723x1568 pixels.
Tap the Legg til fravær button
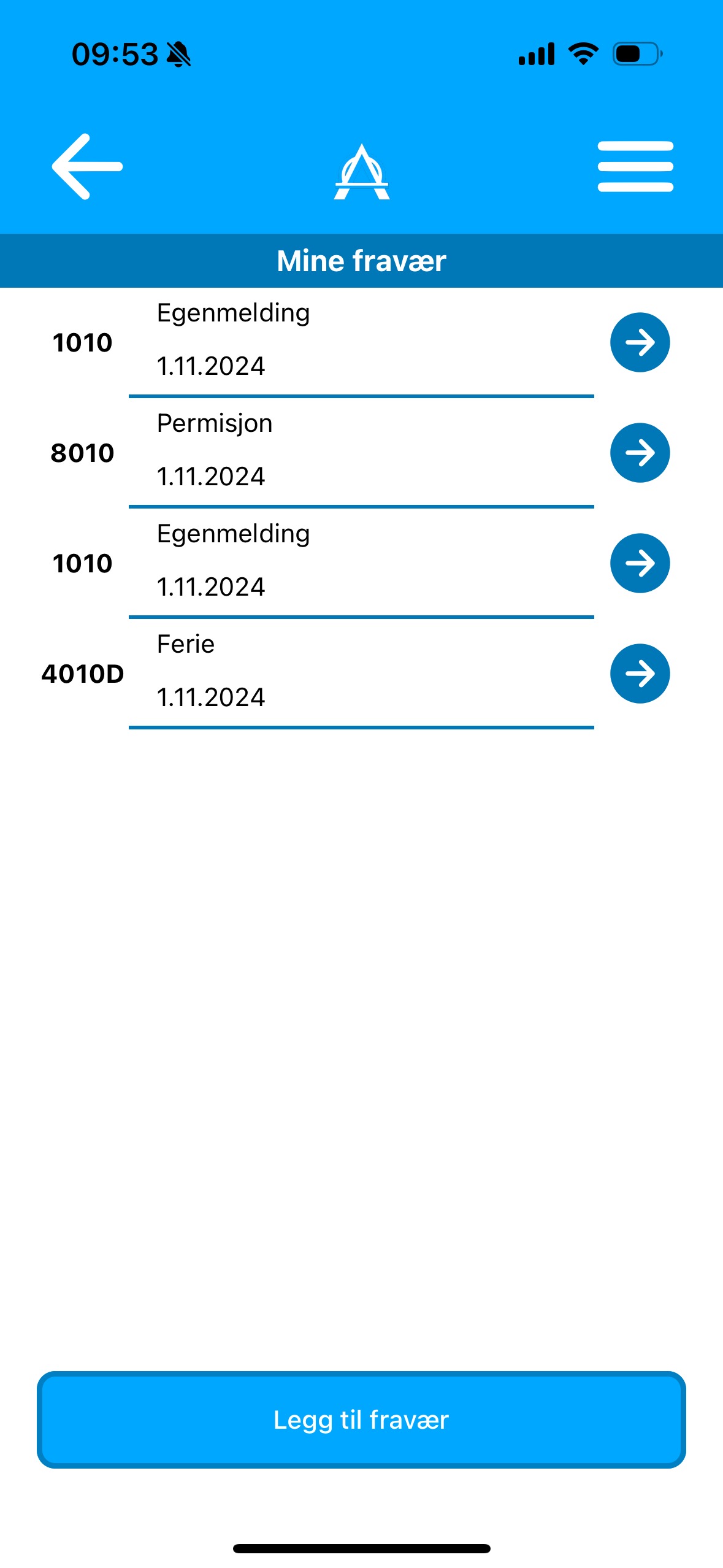361,1420
